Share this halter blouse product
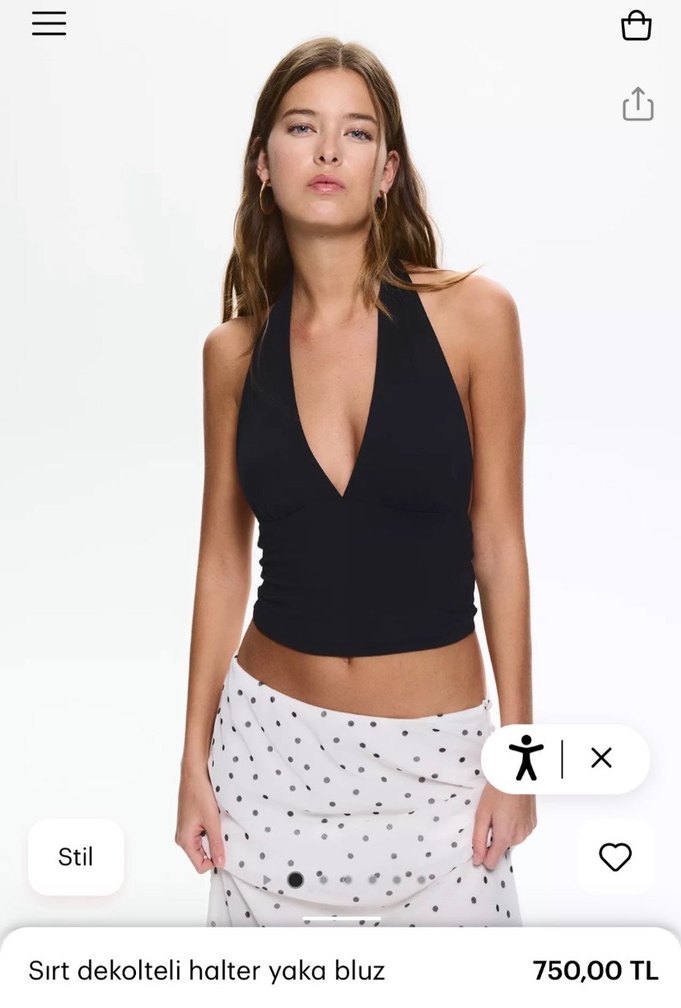This screenshot has height=1008, width=681. [638, 104]
